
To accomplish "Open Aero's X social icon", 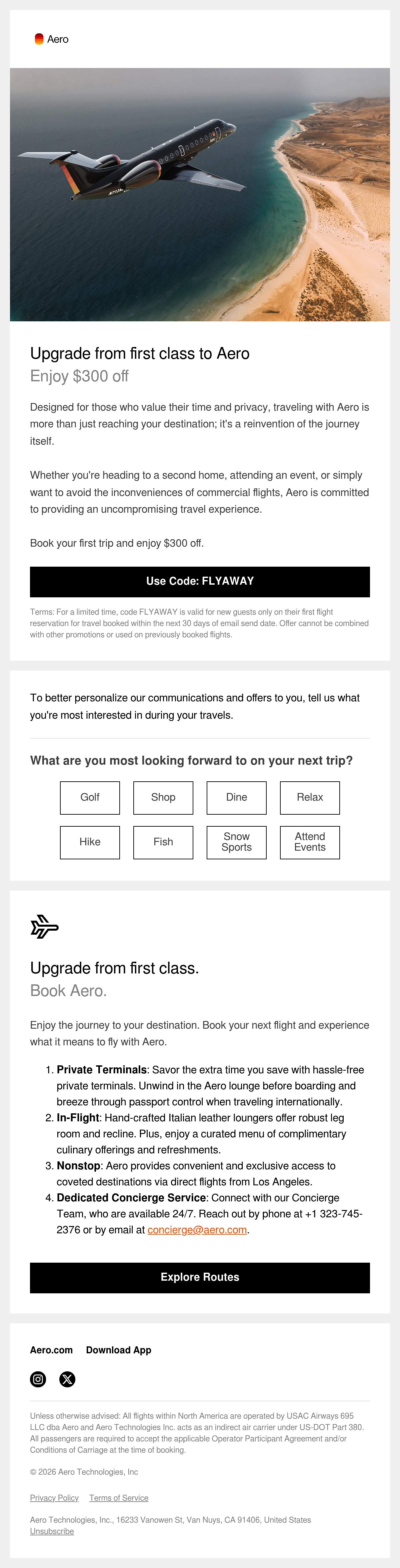I will pos(68,1379).
